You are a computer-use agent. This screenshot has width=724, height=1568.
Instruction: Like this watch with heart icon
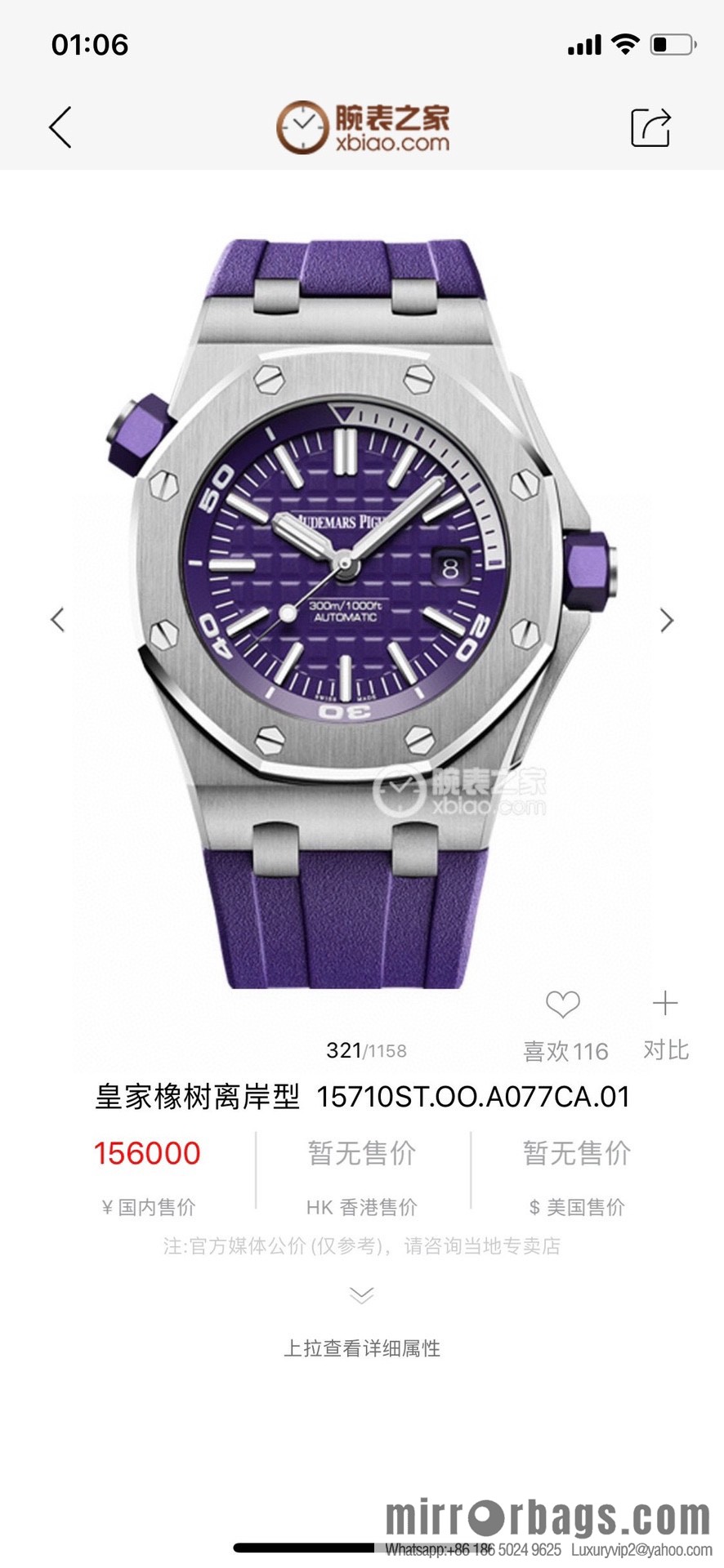pos(563,1004)
